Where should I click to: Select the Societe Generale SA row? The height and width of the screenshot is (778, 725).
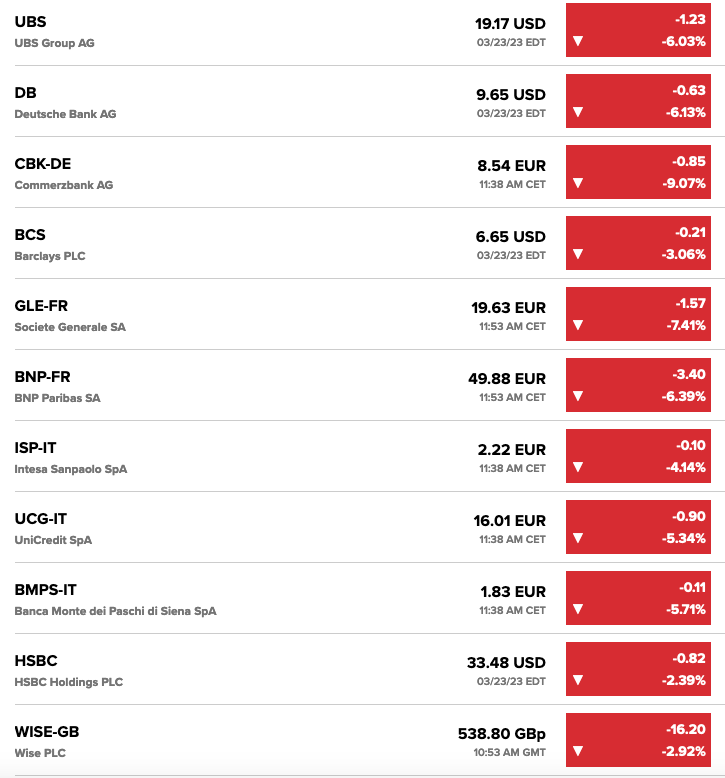pyautogui.click(x=41, y=306)
